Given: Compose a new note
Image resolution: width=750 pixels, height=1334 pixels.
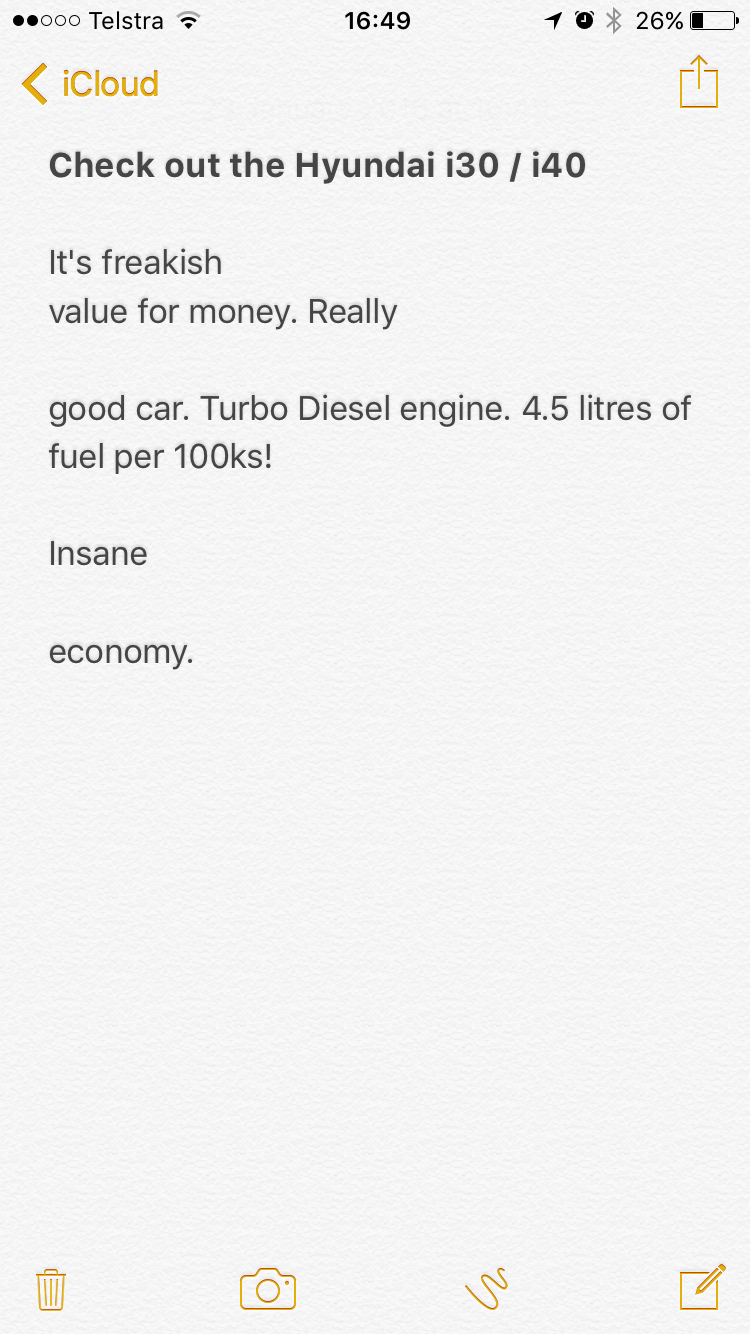Looking at the screenshot, I should pyautogui.click(x=702, y=1287).
